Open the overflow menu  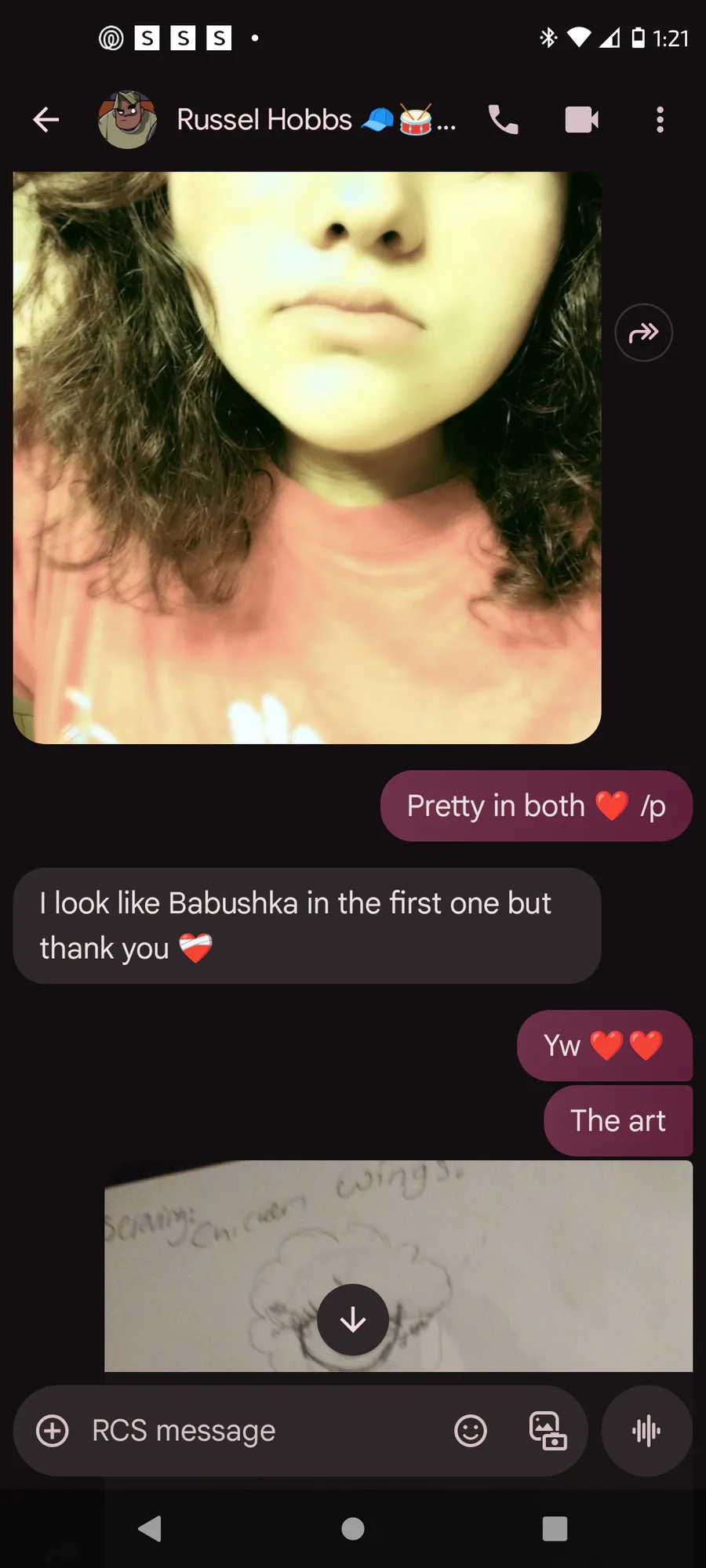661,120
